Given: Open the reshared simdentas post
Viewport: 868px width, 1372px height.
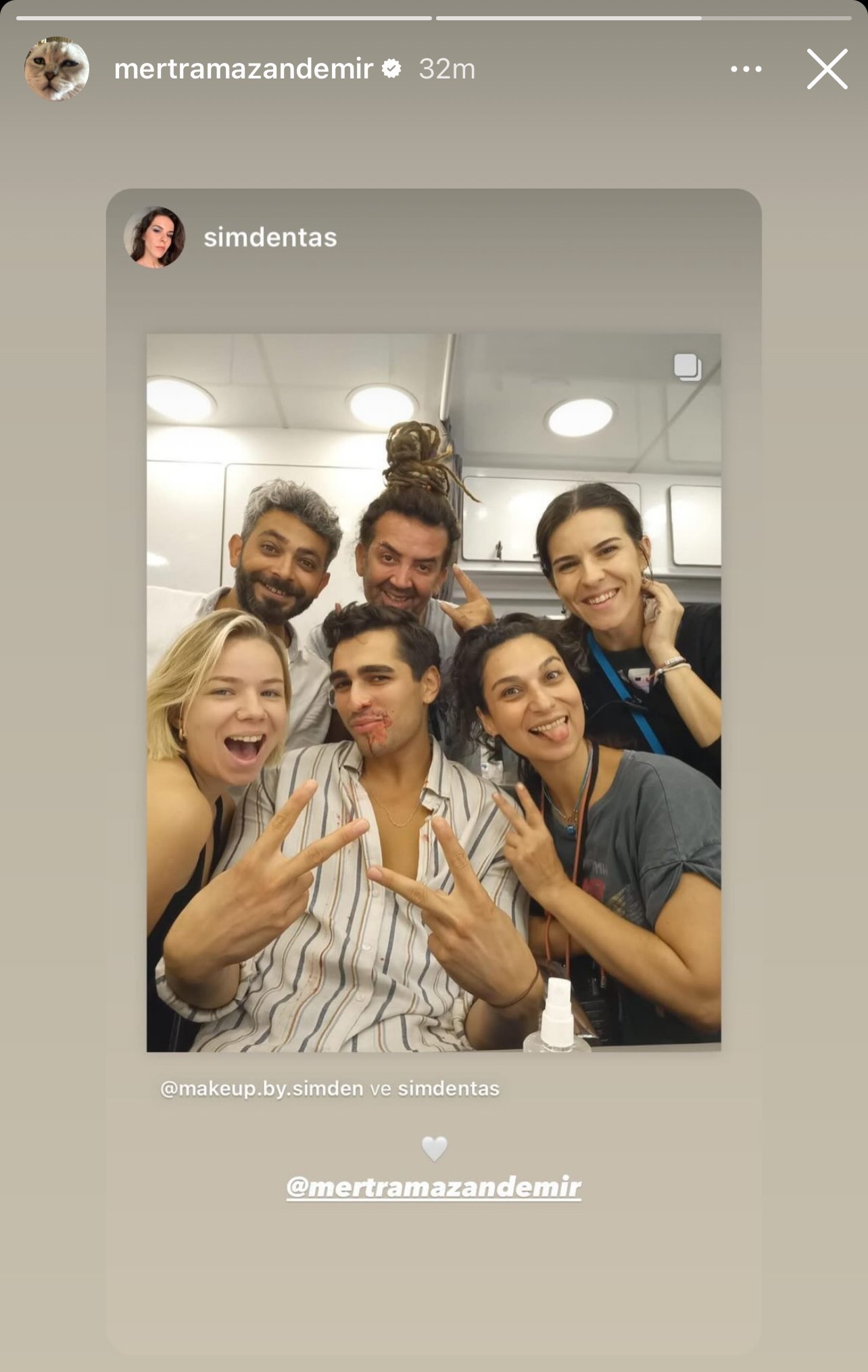Looking at the screenshot, I should pos(433,692).
